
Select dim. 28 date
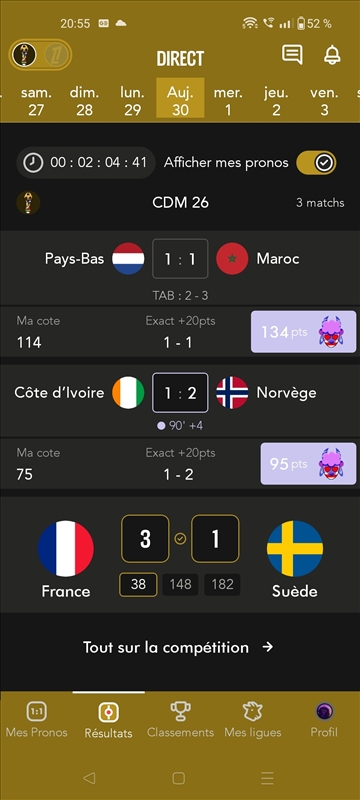click(84, 101)
